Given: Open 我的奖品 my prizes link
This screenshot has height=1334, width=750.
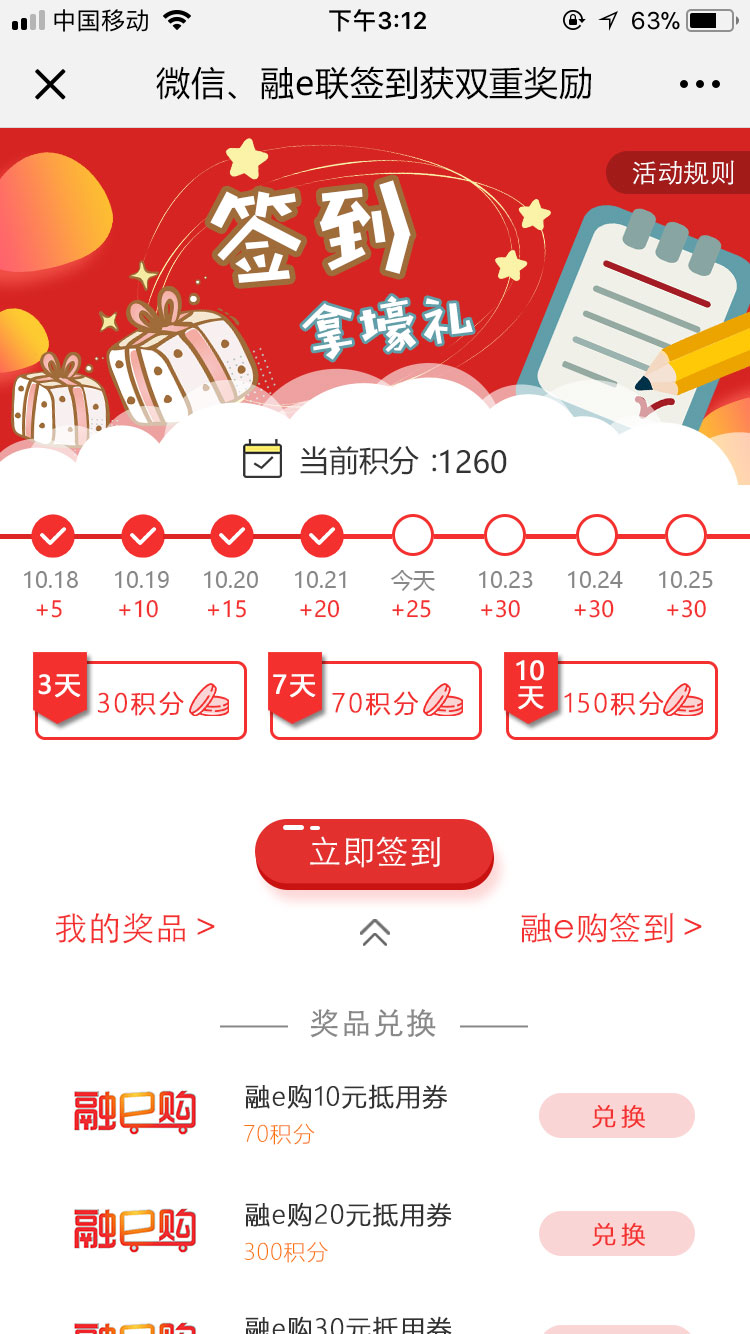Looking at the screenshot, I should (x=135, y=928).
